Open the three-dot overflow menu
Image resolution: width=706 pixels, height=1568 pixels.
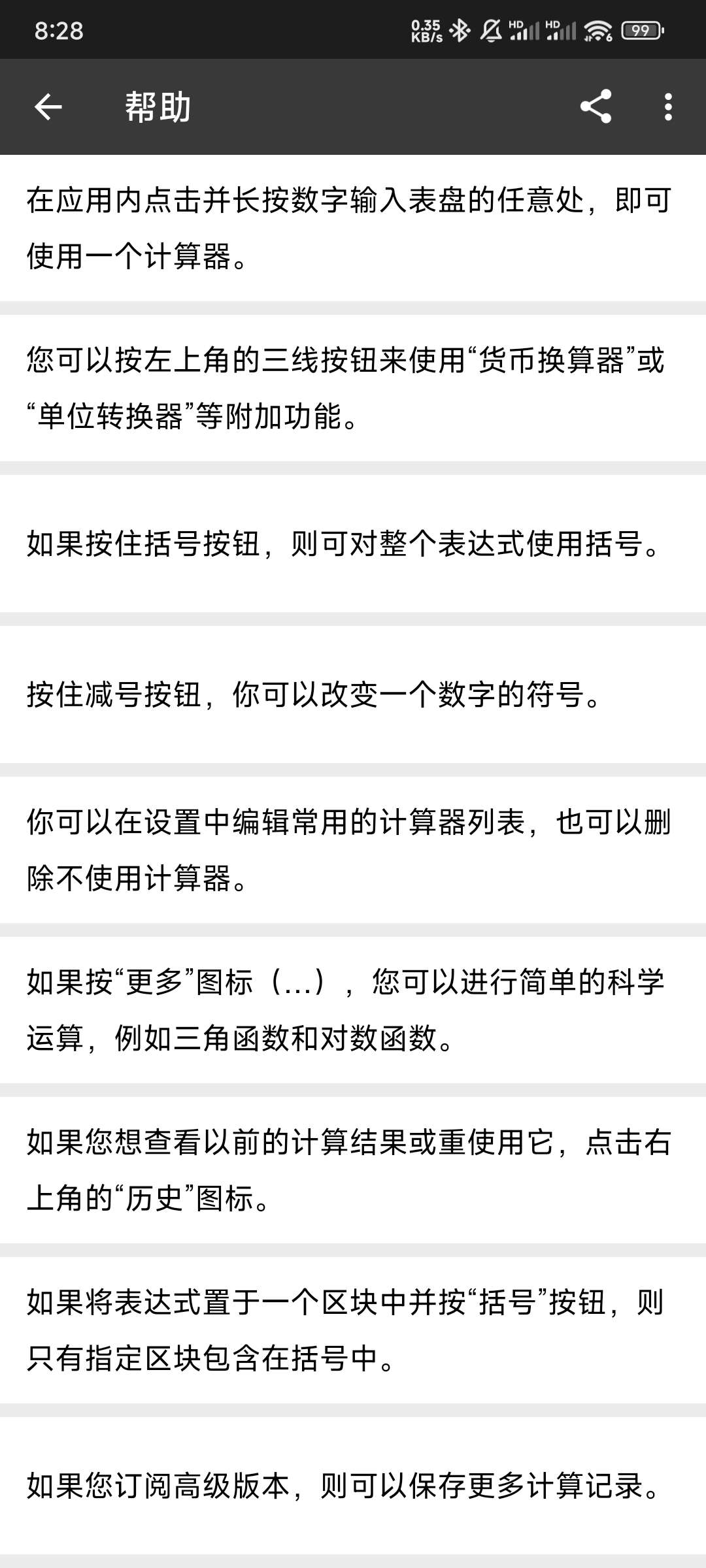coord(667,106)
